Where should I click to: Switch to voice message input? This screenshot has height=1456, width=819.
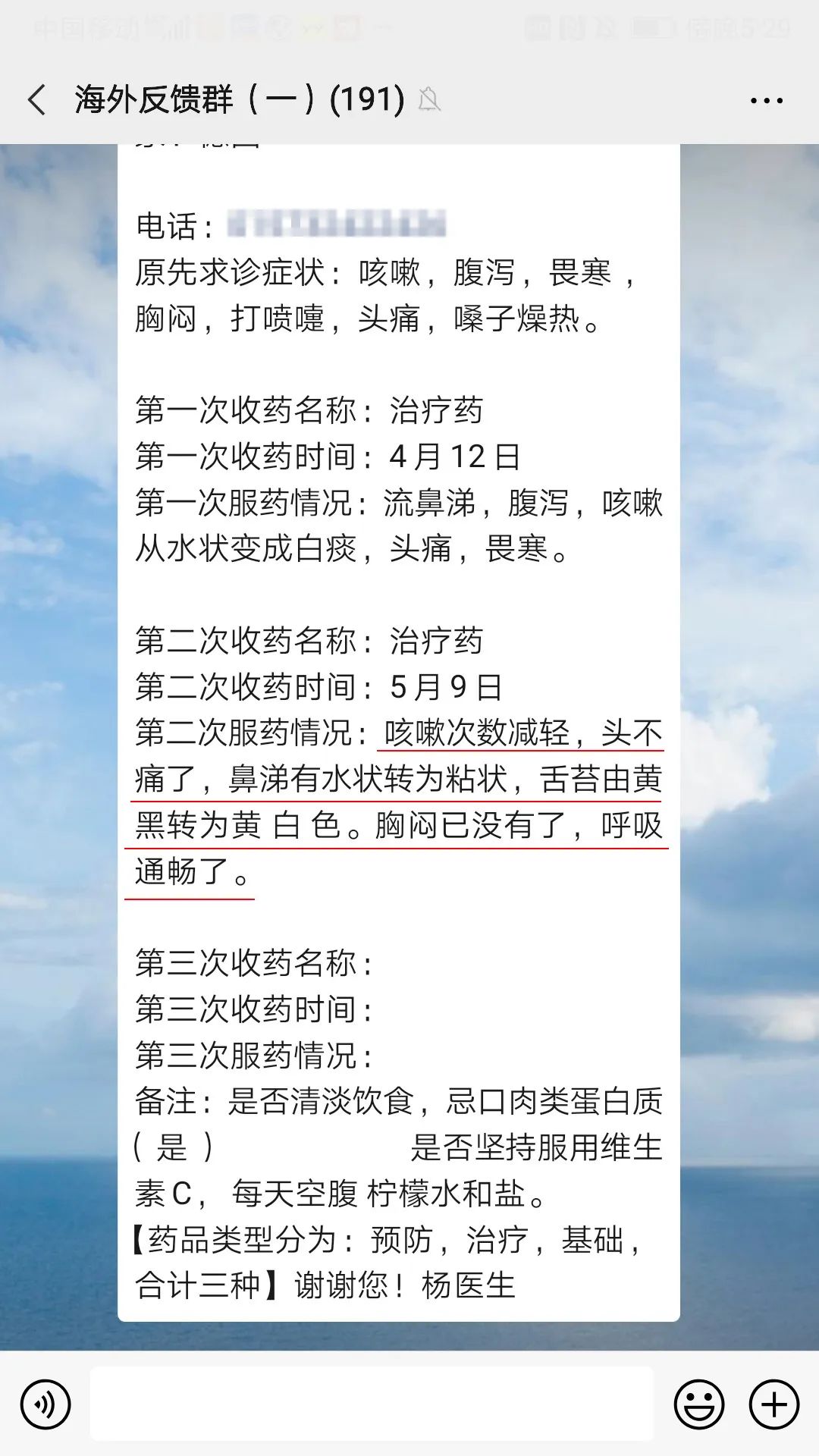coord(45,1404)
